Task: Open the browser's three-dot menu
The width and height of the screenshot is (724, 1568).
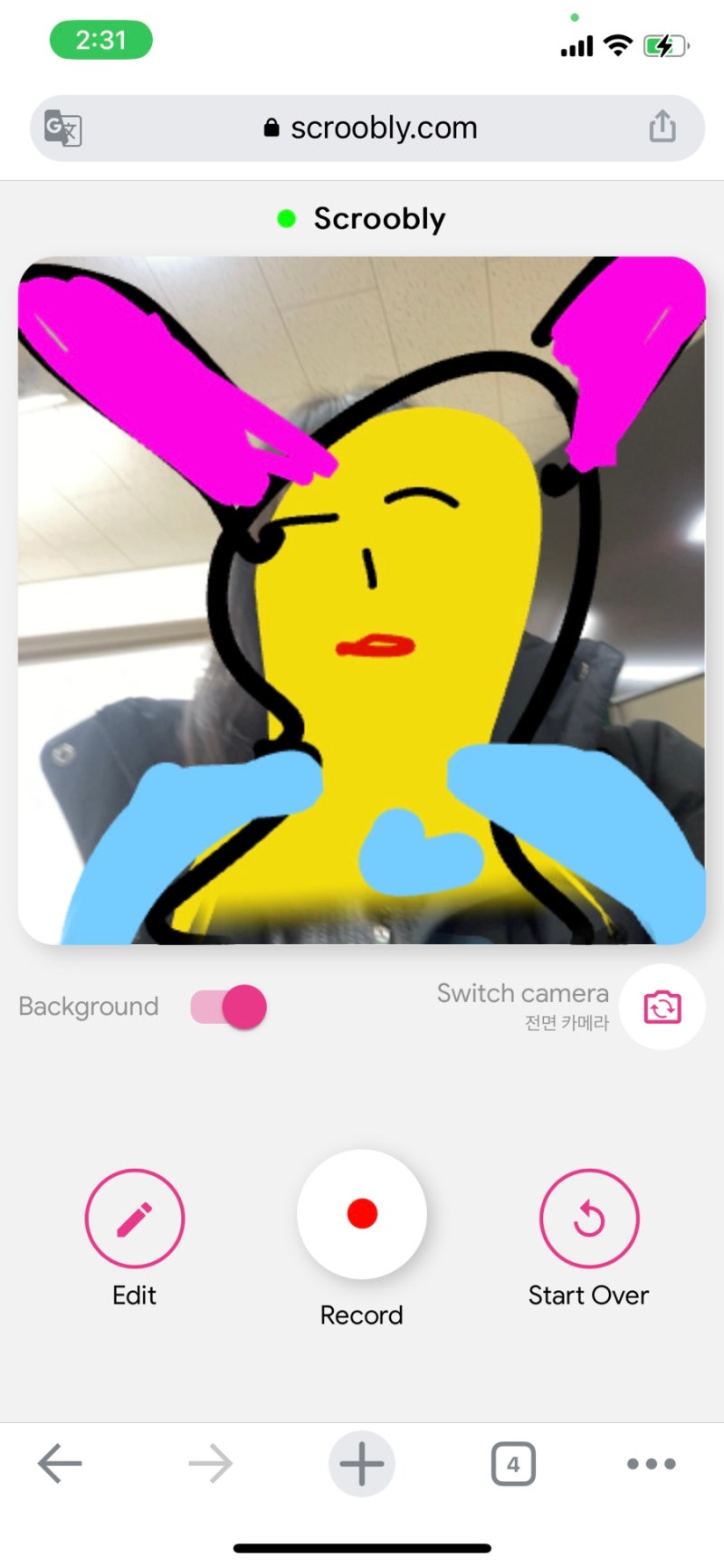Action: tap(652, 1464)
